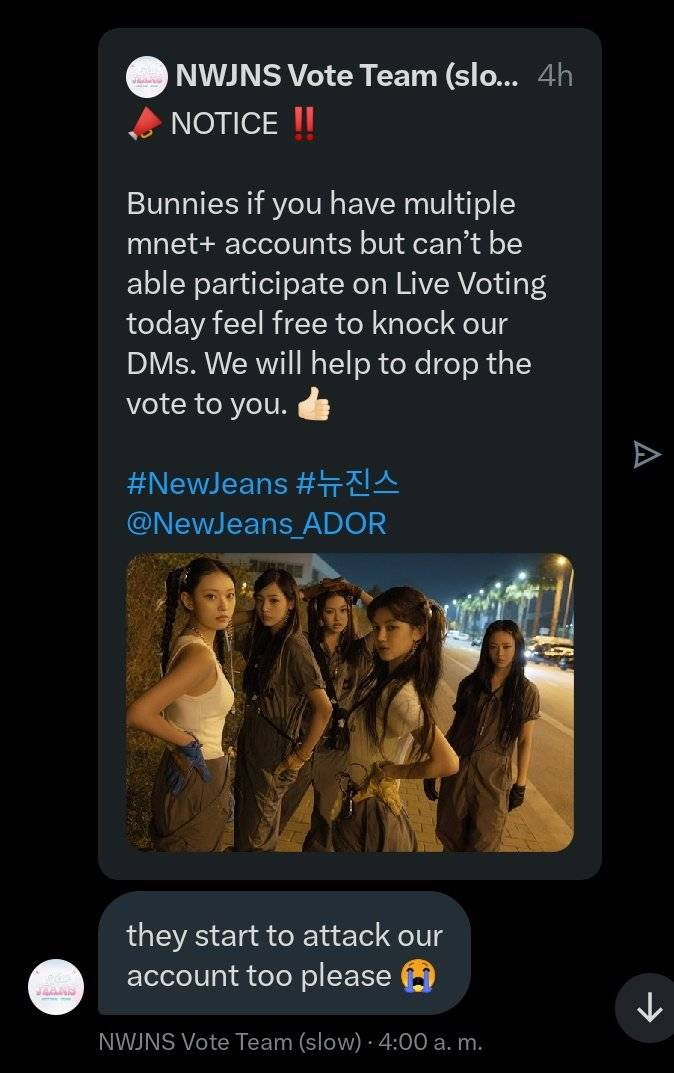674x1073 pixels.
Task: Tap the share arrow beside the shared tweet
Action: pyautogui.click(x=647, y=454)
